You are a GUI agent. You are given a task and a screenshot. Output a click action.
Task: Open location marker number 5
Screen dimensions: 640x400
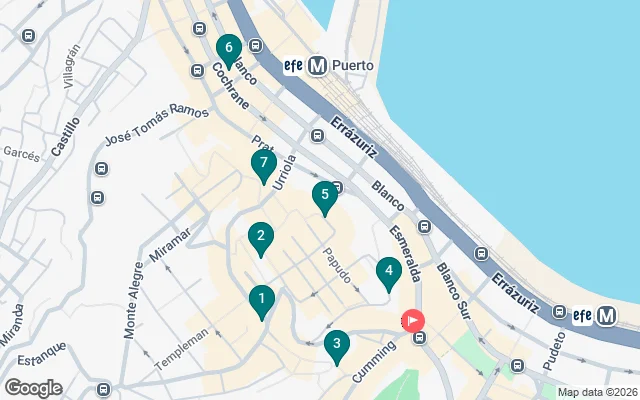(325, 195)
